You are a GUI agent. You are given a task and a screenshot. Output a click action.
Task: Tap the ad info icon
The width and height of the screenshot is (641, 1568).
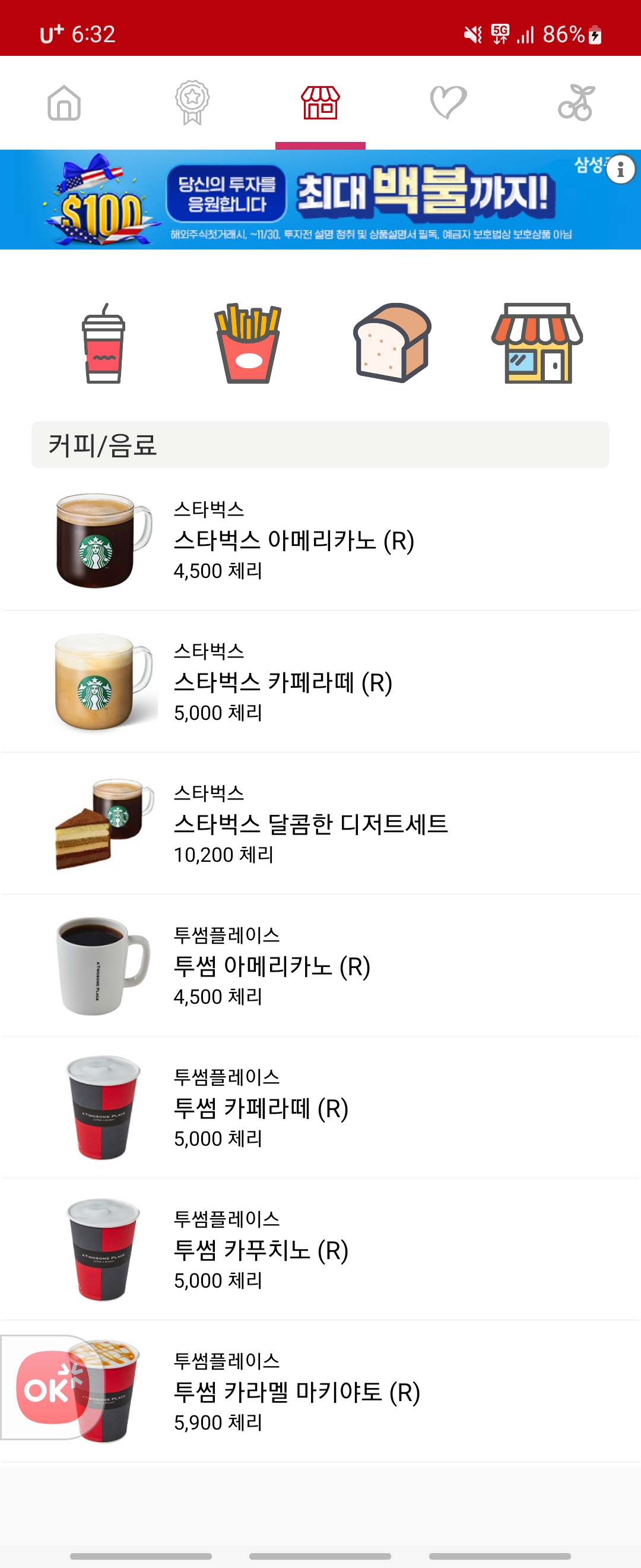(620, 170)
